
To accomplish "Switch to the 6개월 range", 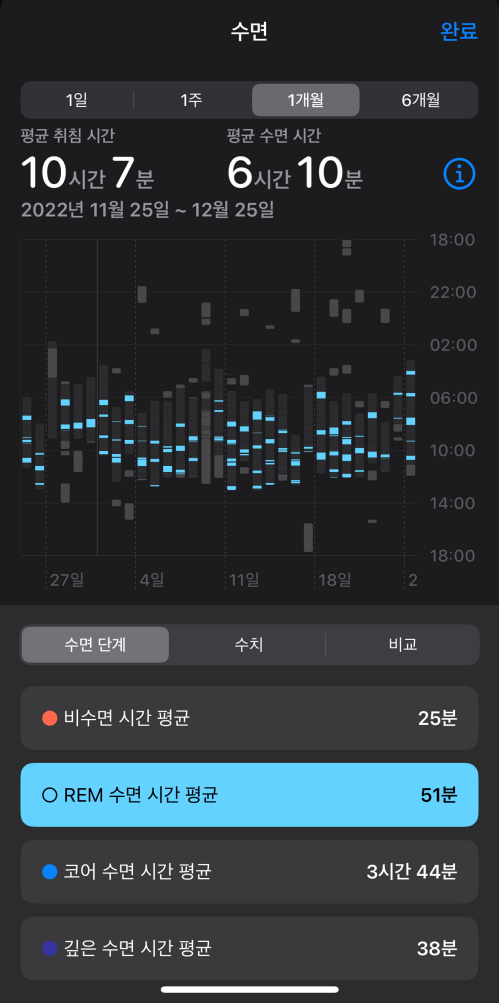I will [420, 100].
